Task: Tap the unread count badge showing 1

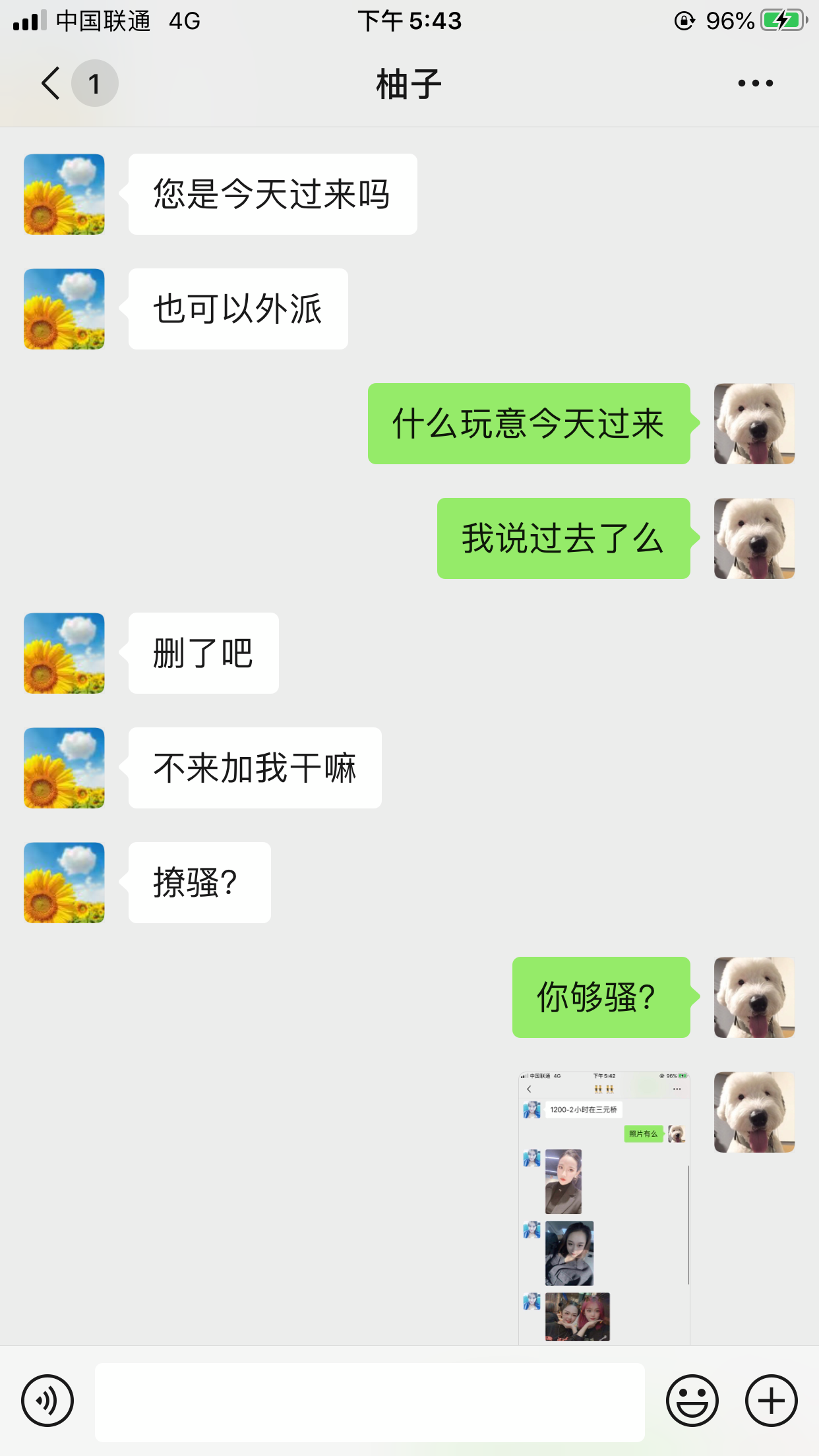Action: [94, 82]
